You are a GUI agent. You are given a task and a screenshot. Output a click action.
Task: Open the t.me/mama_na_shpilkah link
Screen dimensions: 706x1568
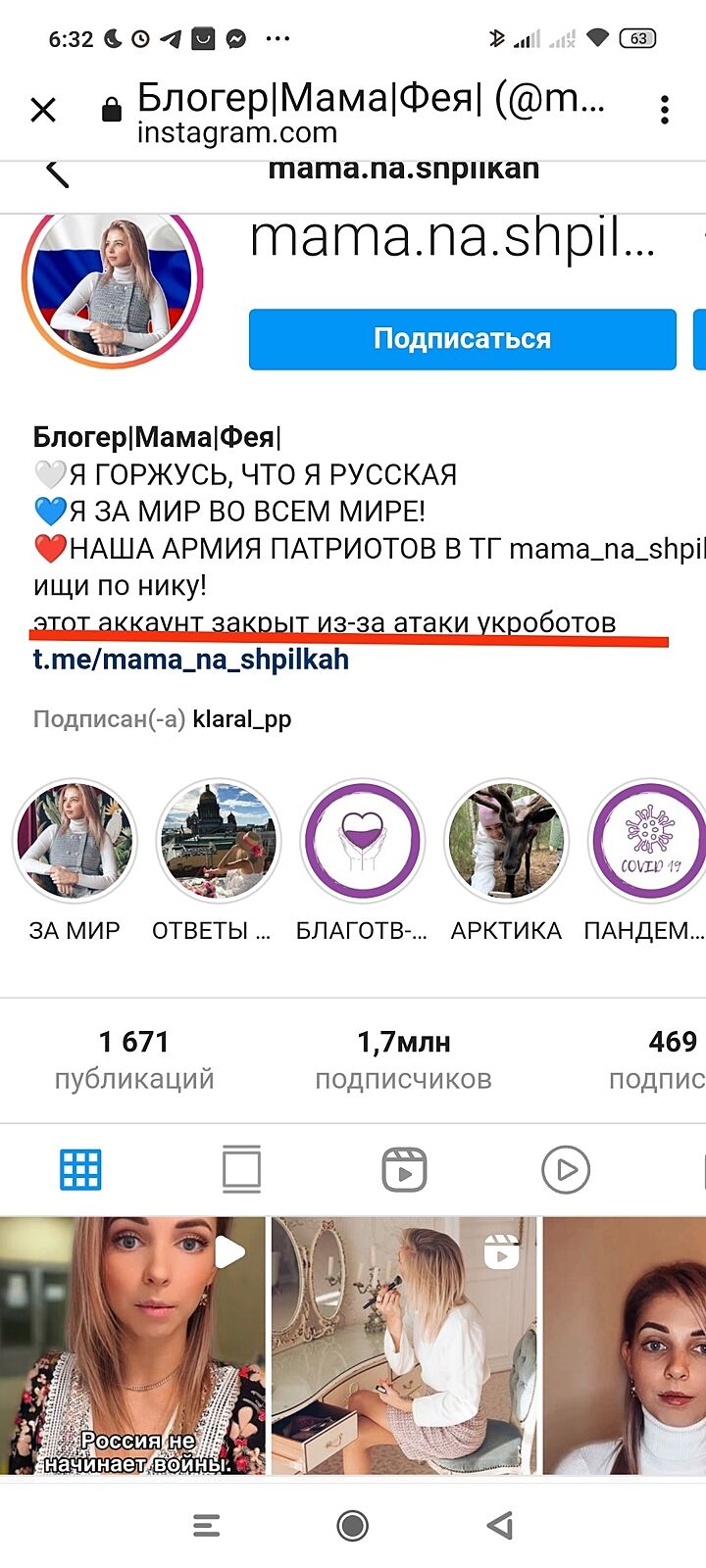[191, 660]
